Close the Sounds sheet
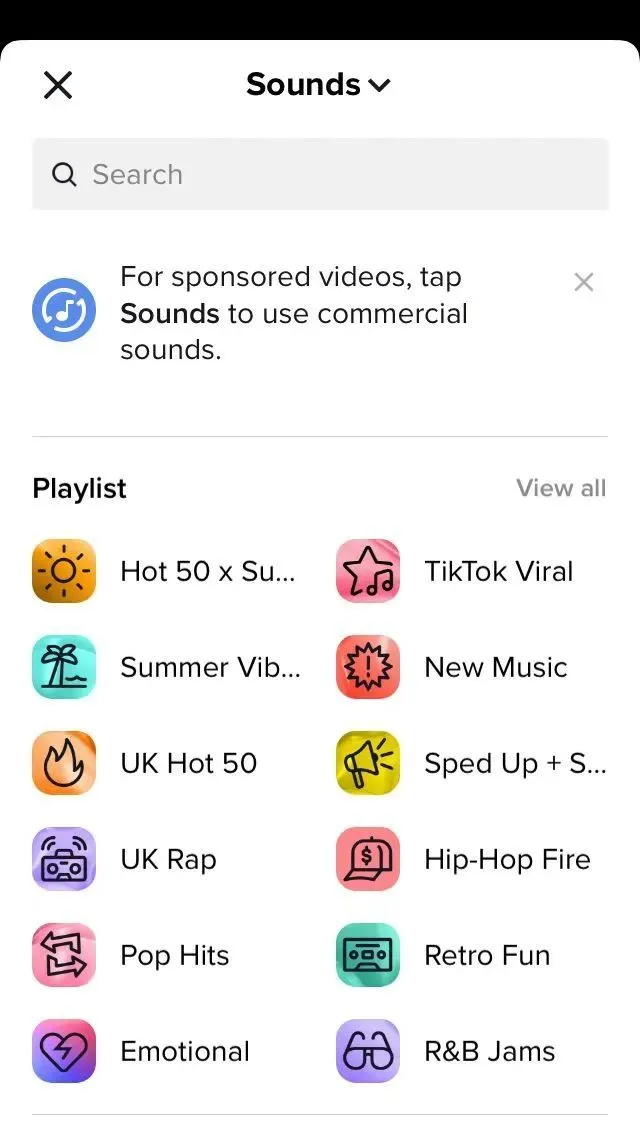 (x=58, y=85)
